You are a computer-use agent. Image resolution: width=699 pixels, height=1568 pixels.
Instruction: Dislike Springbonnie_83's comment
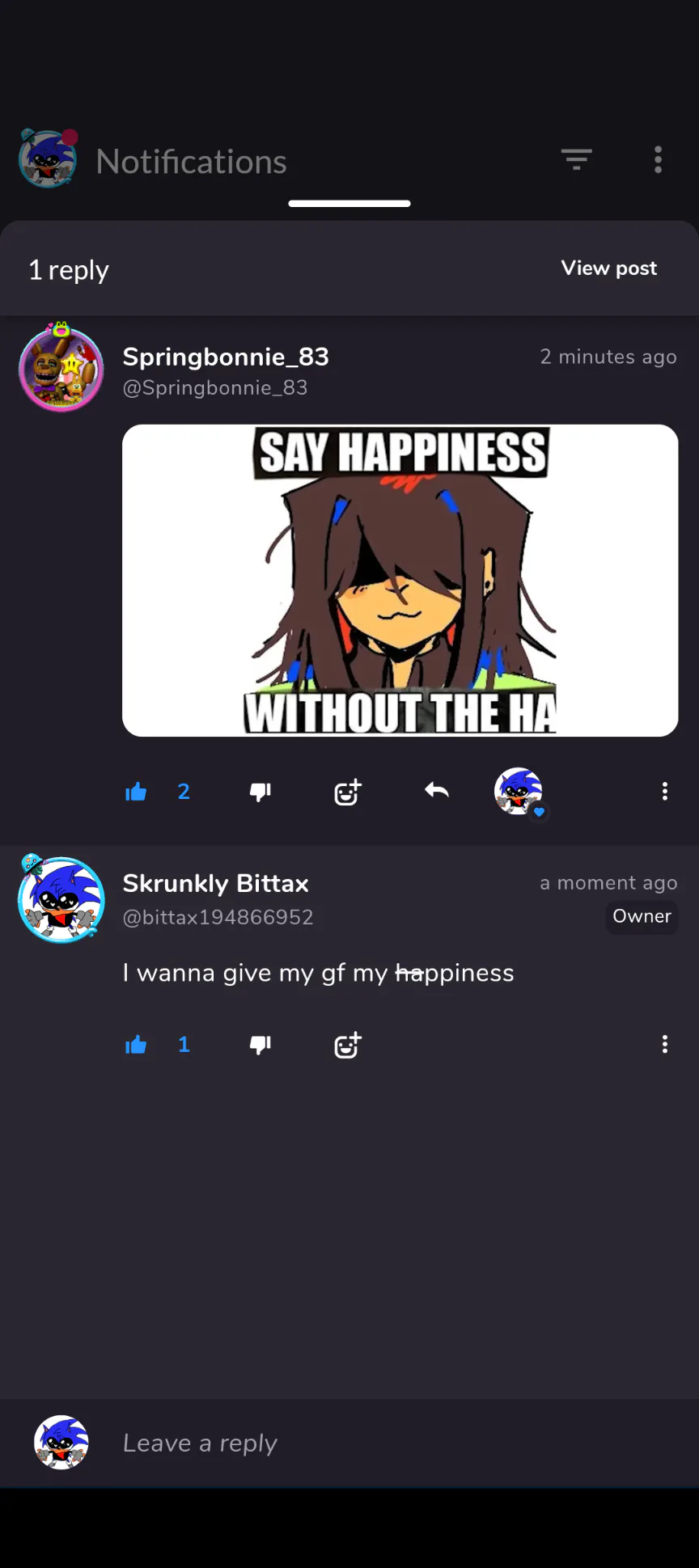pyautogui.click(x=261, y=792)
